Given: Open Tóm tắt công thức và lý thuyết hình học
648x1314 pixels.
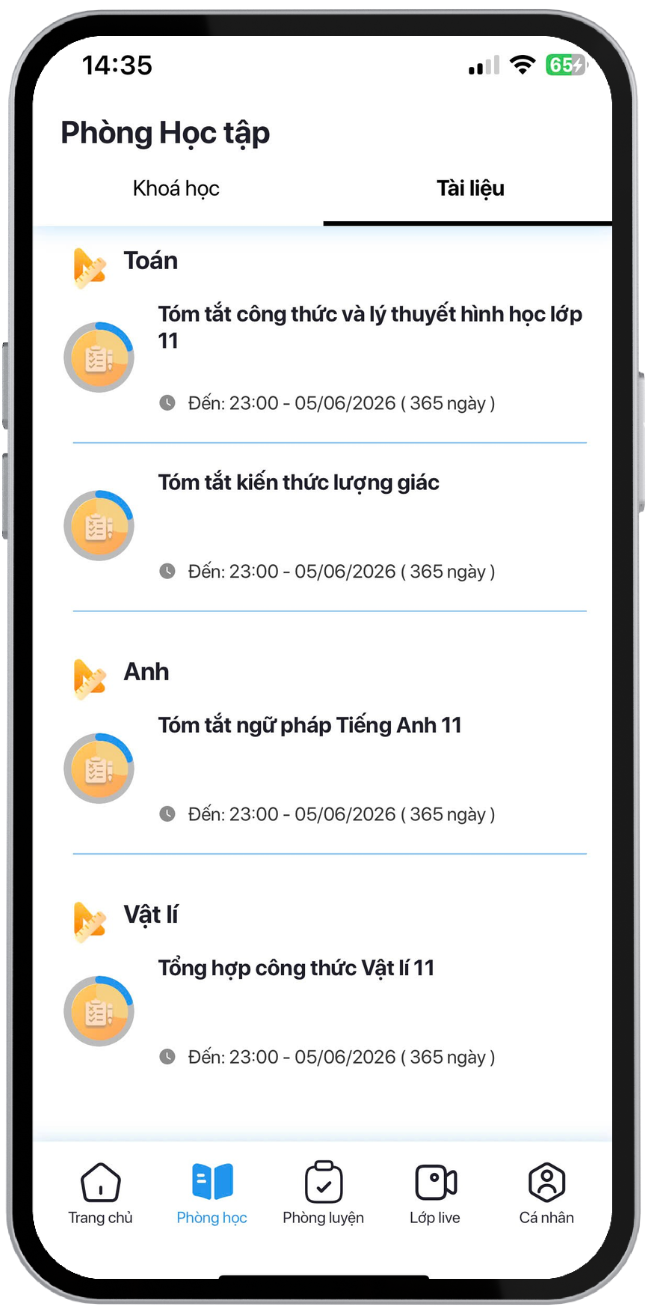Looking at the screenshot, I should (370, 328).
